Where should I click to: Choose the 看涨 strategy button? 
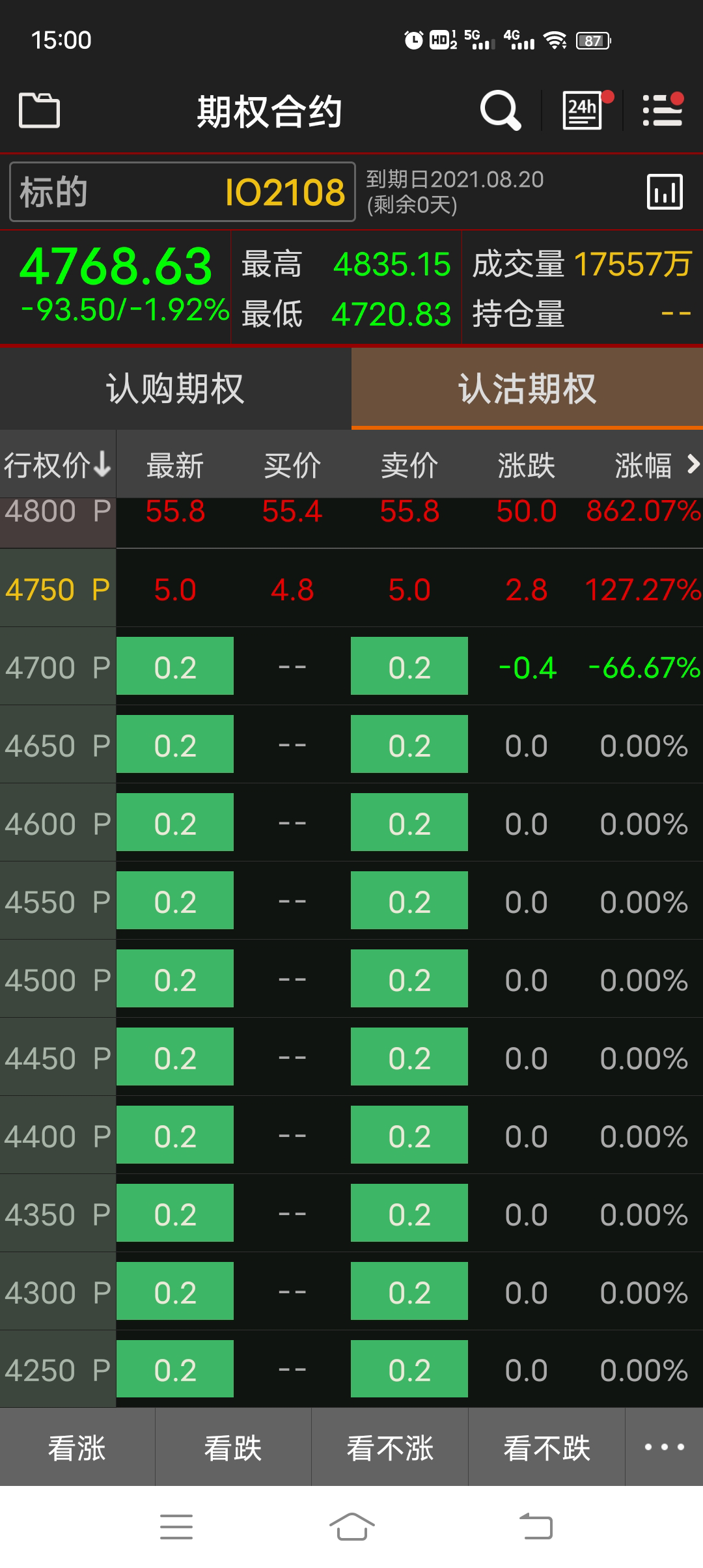77,1448
